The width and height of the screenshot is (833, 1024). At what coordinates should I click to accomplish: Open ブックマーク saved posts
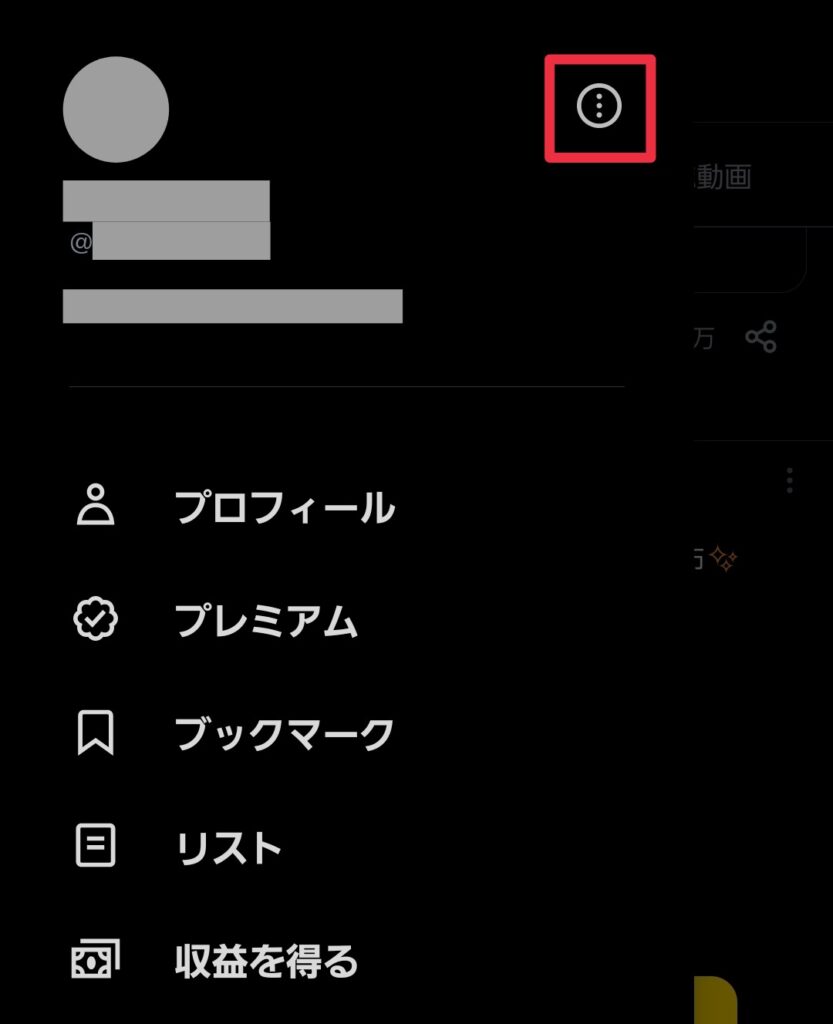click(x=284, y=735)
